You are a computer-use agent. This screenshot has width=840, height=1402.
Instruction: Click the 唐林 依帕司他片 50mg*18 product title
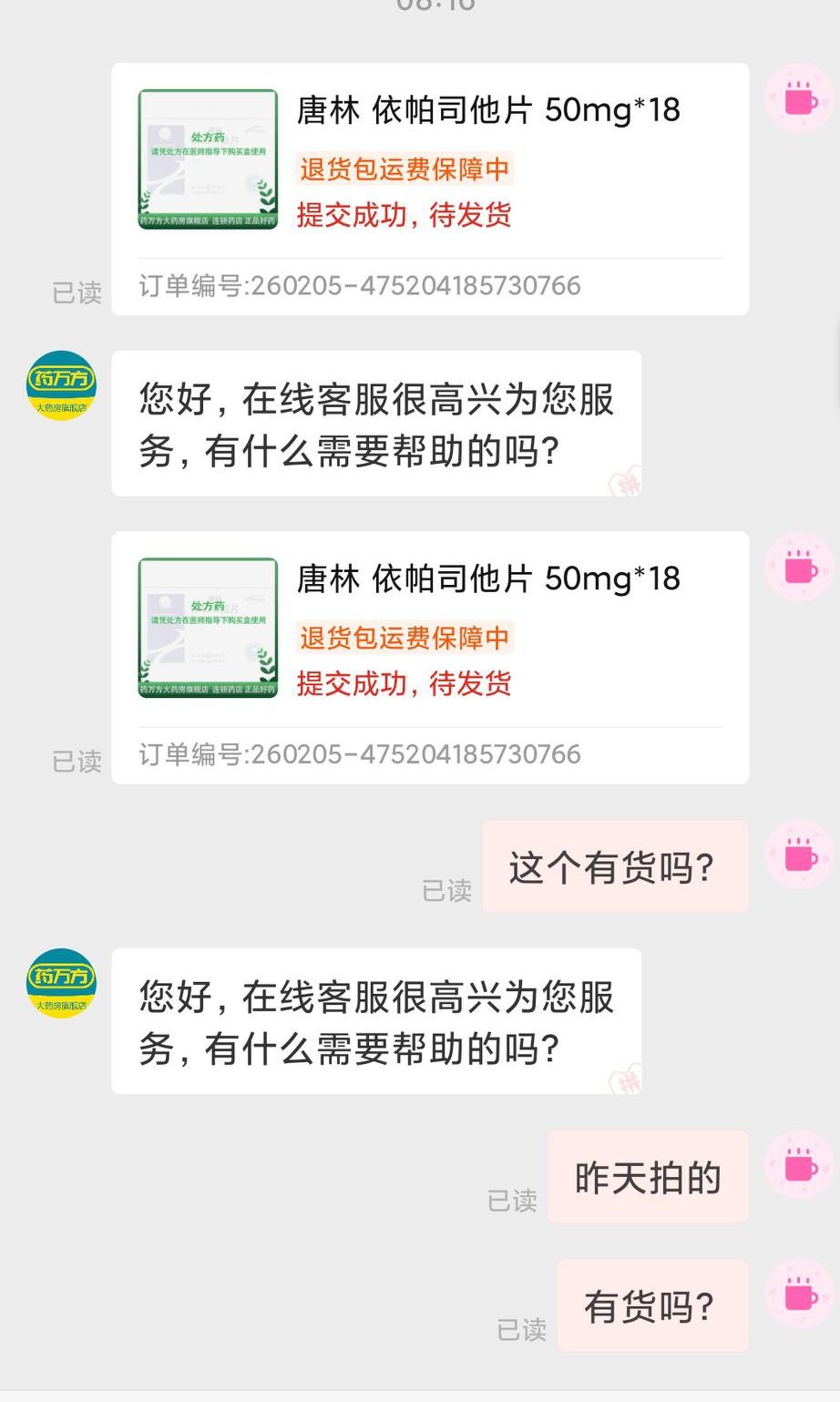(489, 109)
